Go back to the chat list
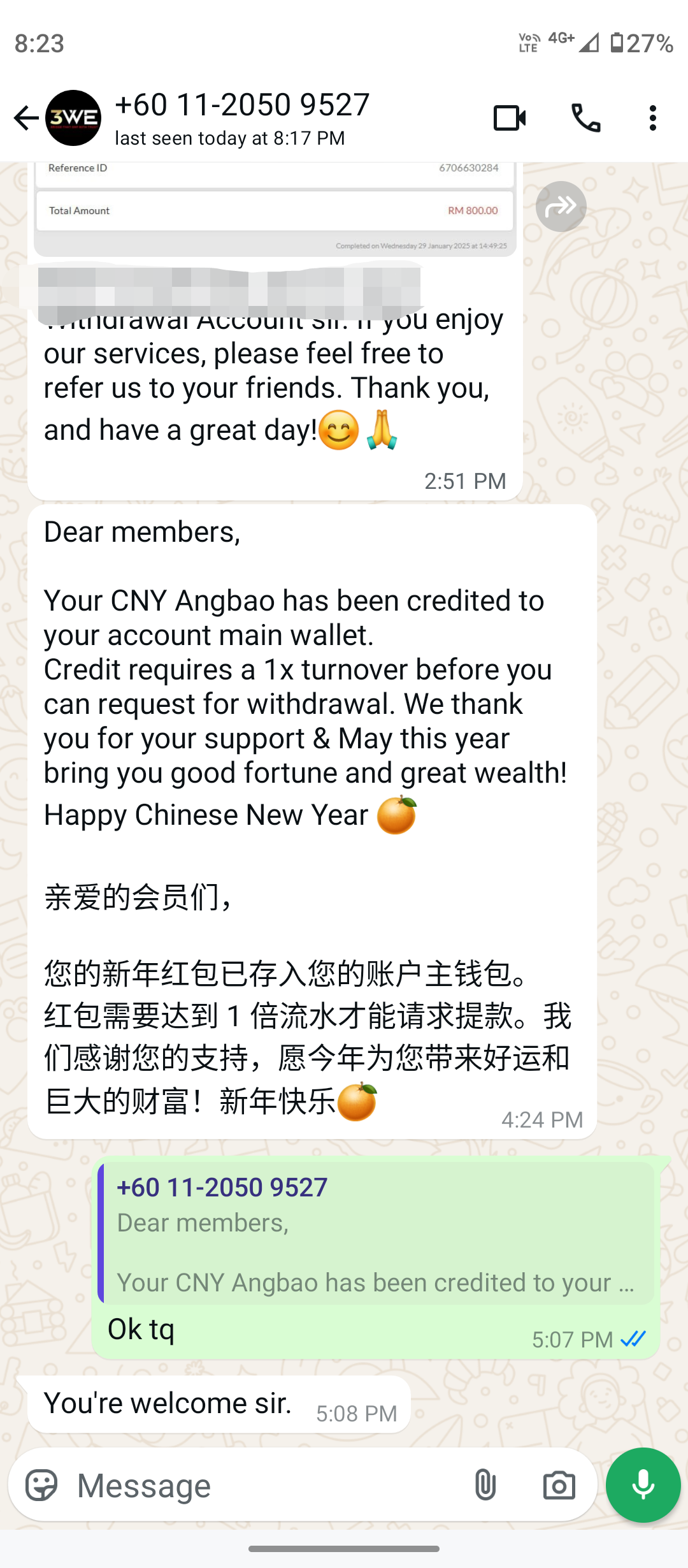The image size is (688, 1568). tap(25, 118)
